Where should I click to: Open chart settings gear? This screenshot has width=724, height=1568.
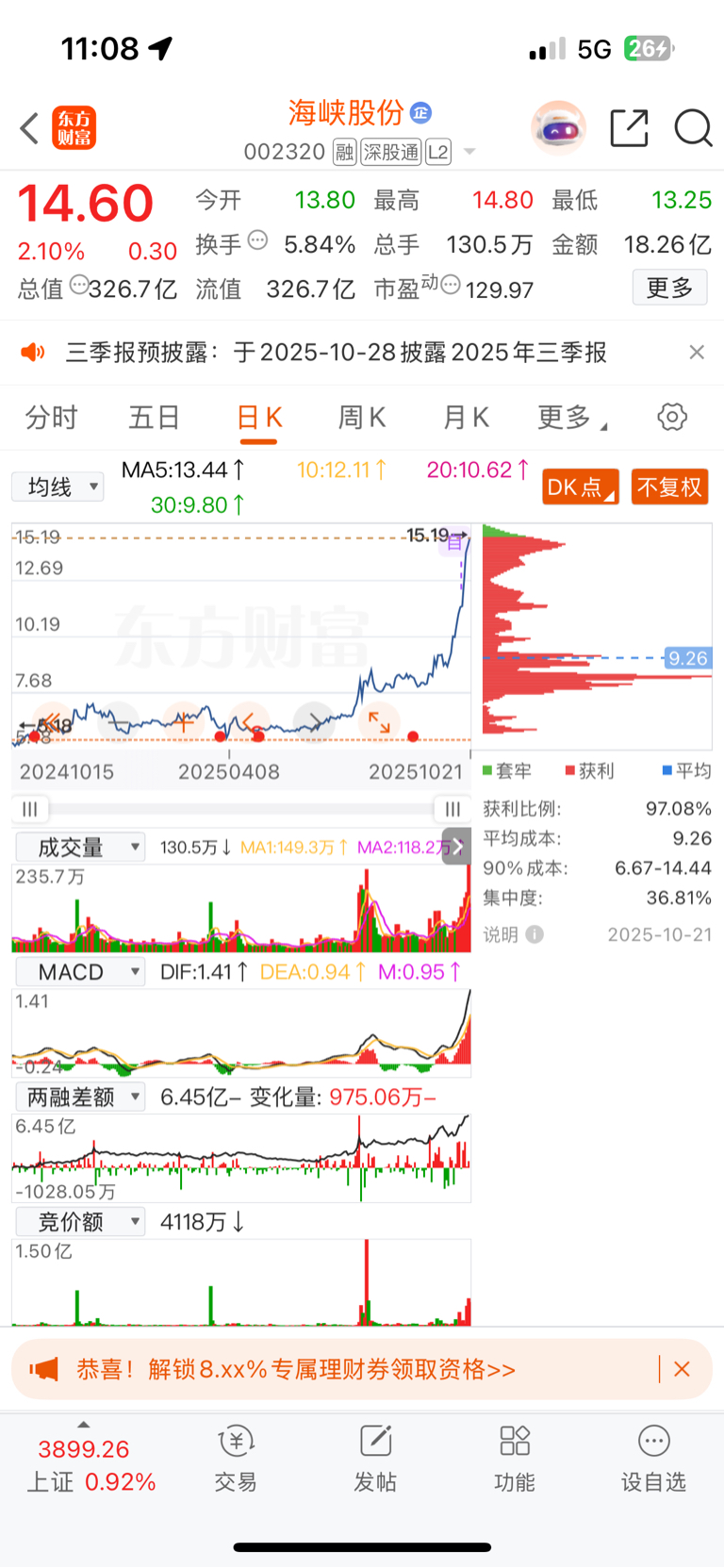[672, 417]
